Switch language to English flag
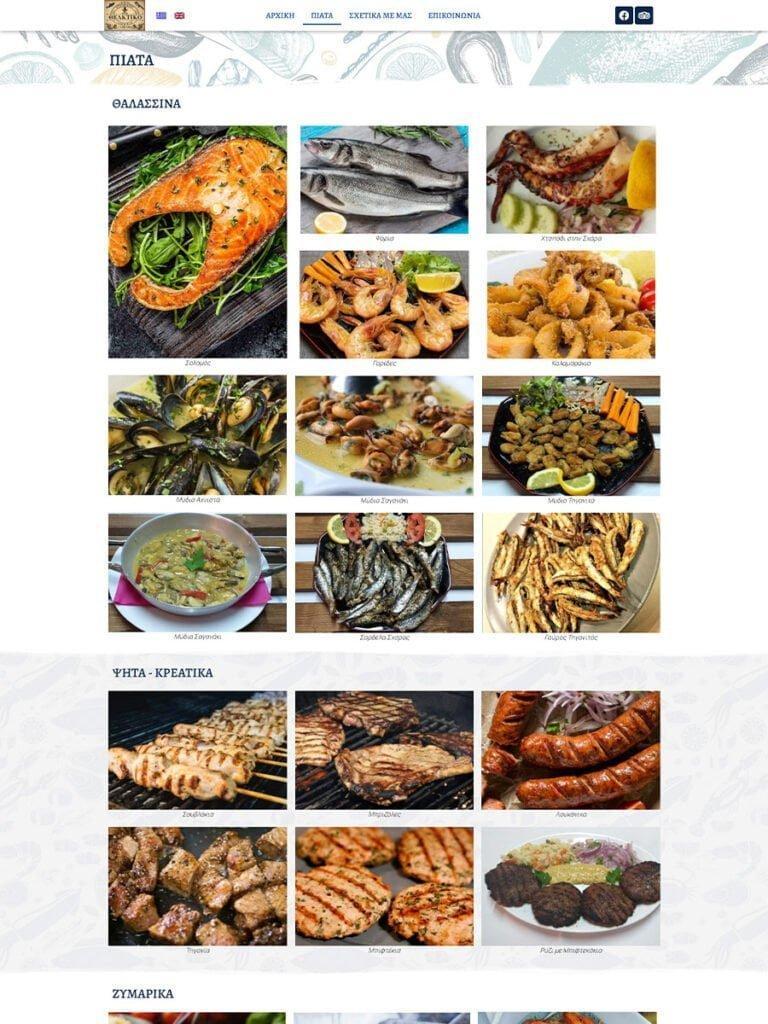This screenshot has width=768, height=1024. 179,16
